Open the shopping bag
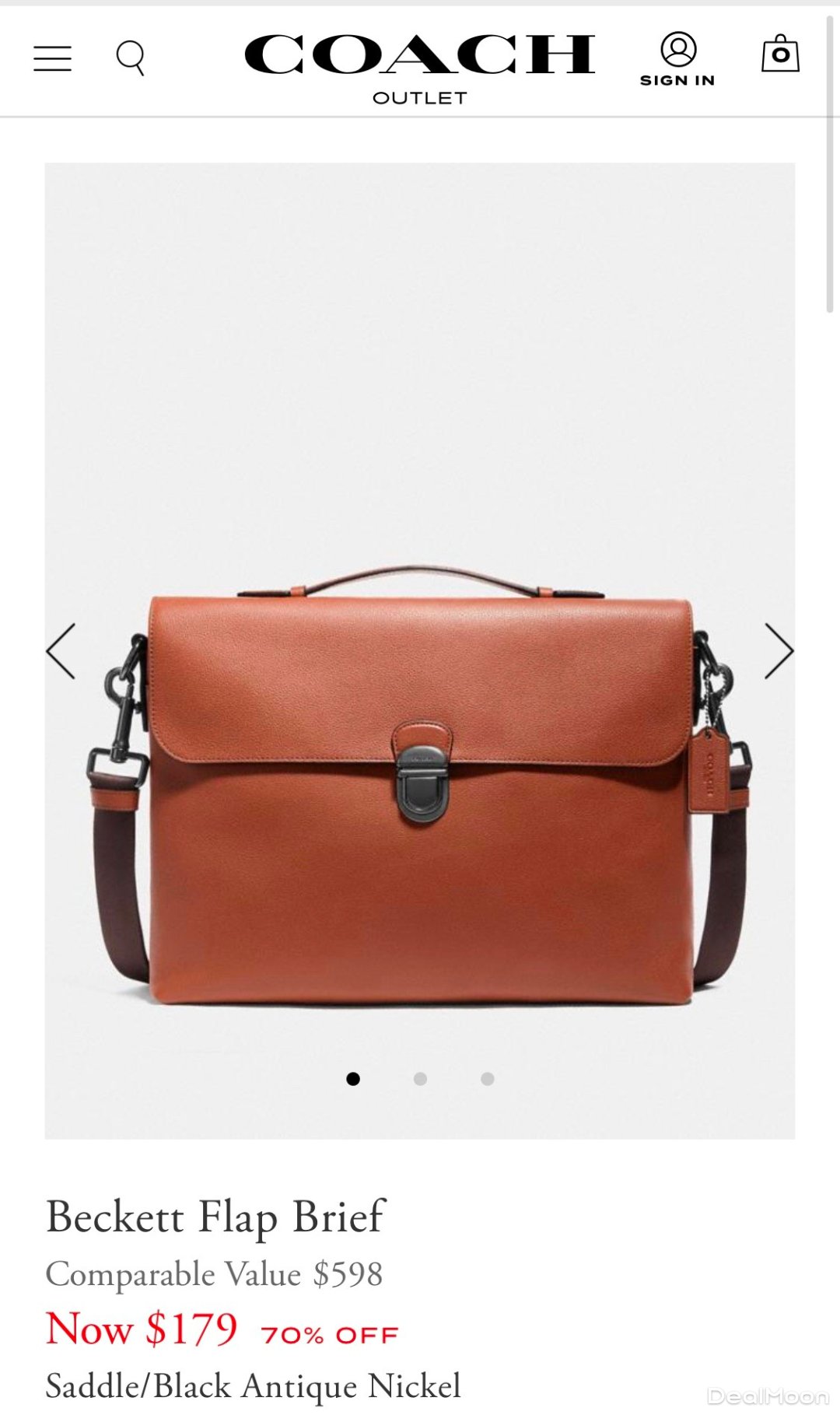Screen dimensions: 840x1415 coord(780,54)
